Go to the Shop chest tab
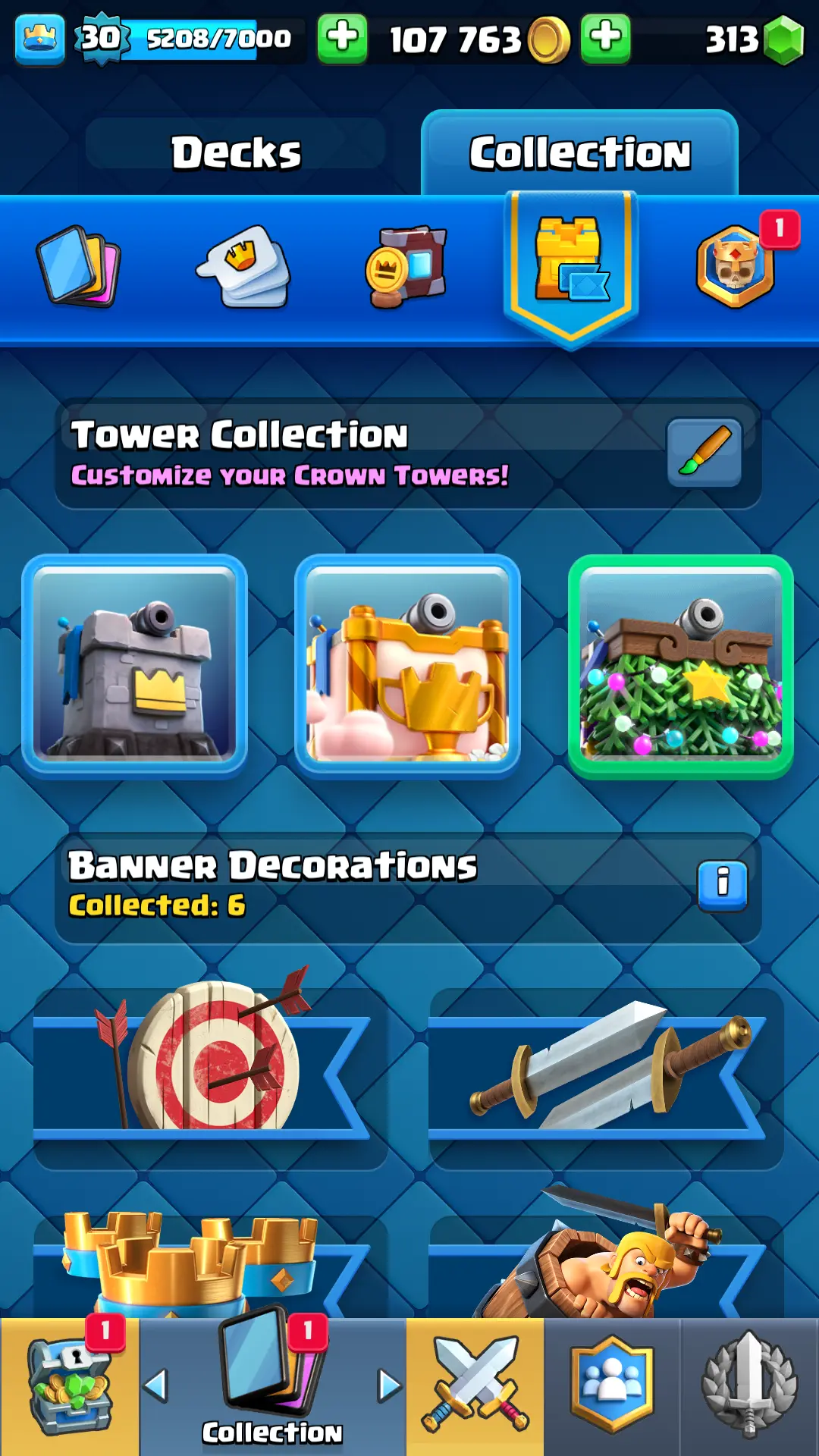Viewport: 819px width, 1456px height. click(69, 1387)
